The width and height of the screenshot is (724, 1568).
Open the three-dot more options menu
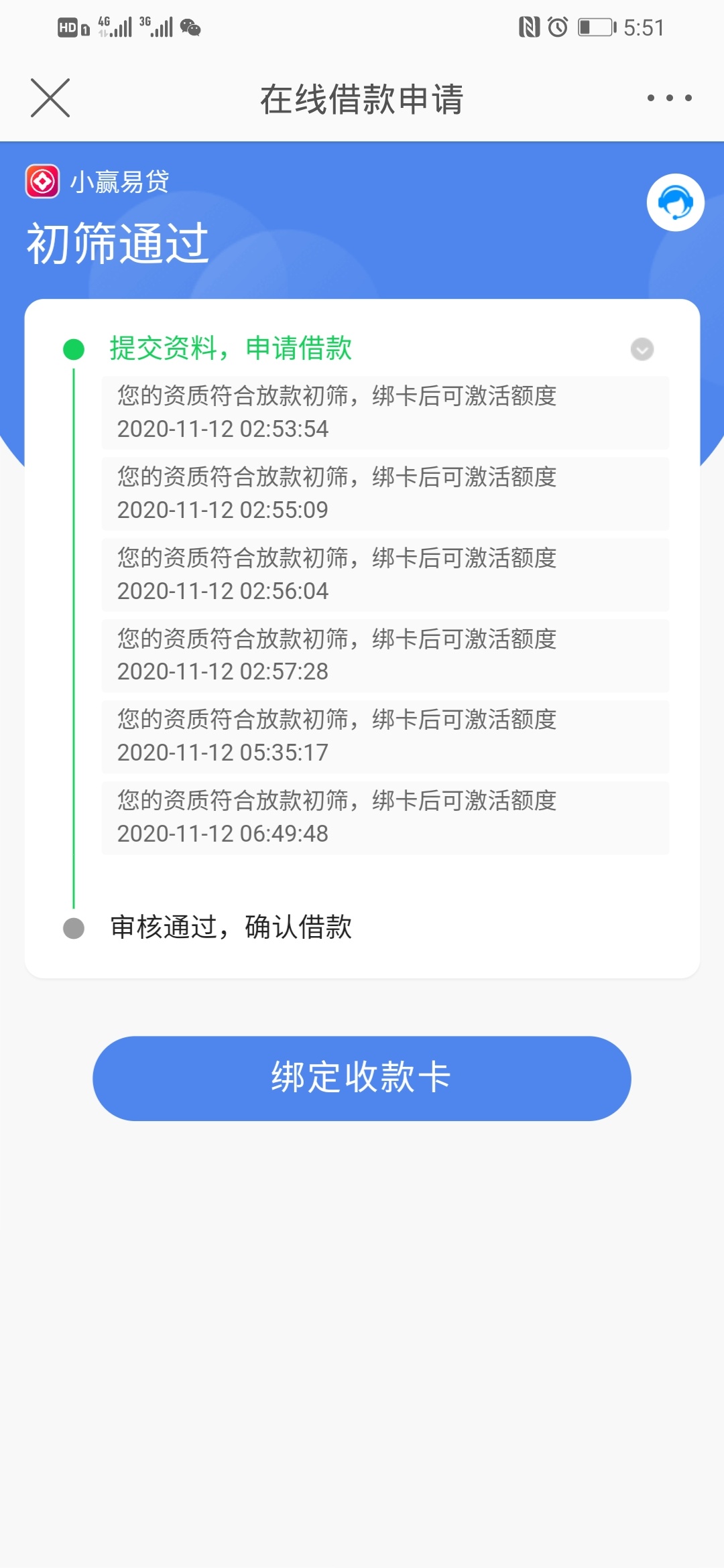click(669, 98)
